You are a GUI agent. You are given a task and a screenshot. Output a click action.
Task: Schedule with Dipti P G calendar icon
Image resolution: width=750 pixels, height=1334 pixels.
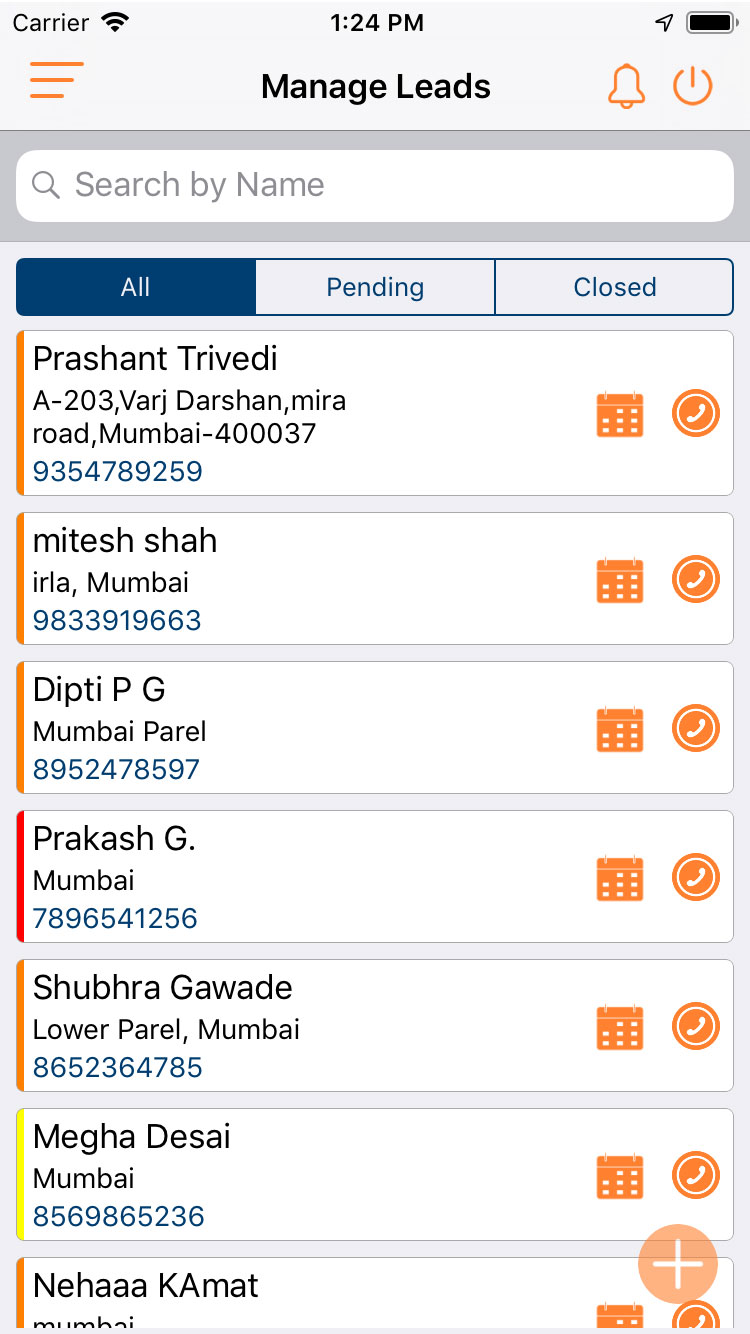coord(620,729)
